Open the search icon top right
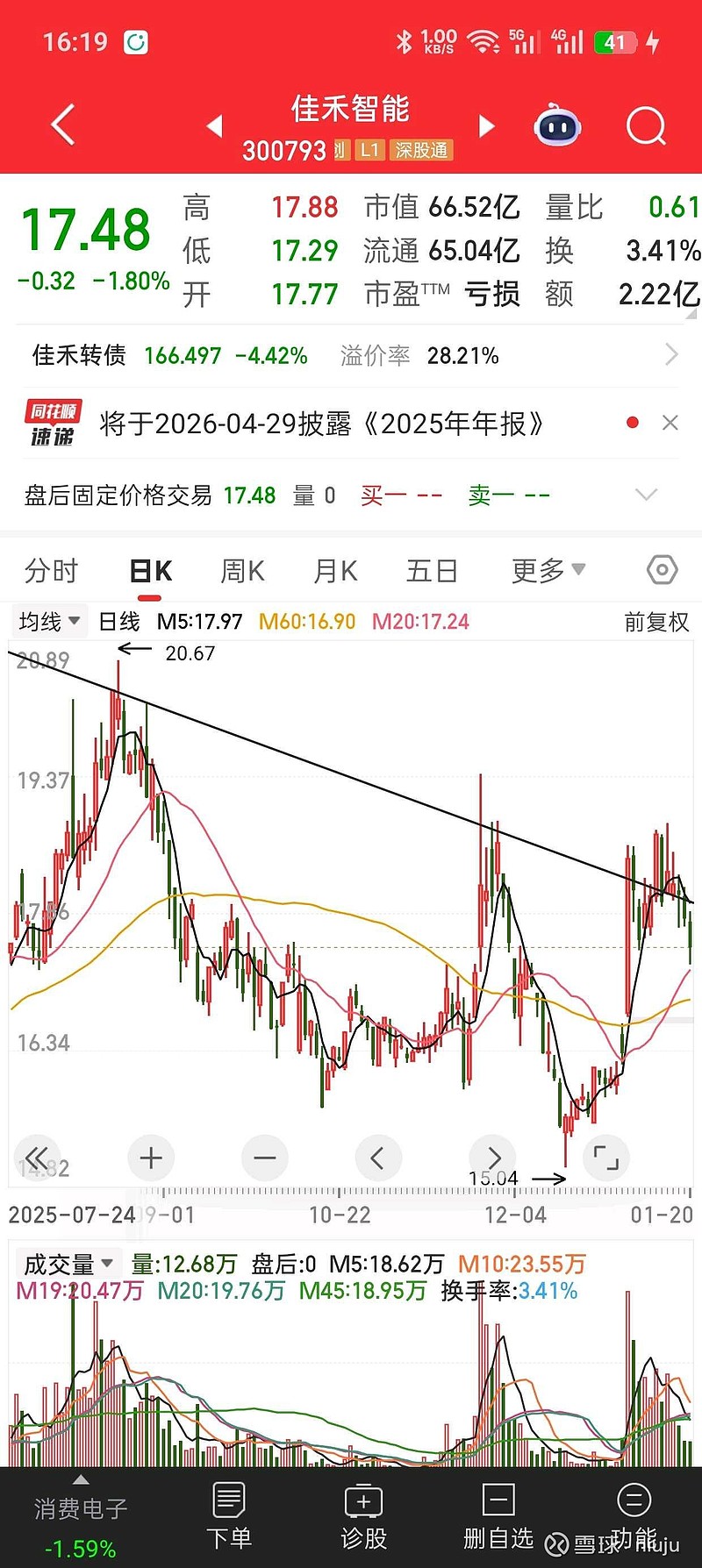Screen dimensions: 702x1568 pyautogui.click(x=645, y=125)
